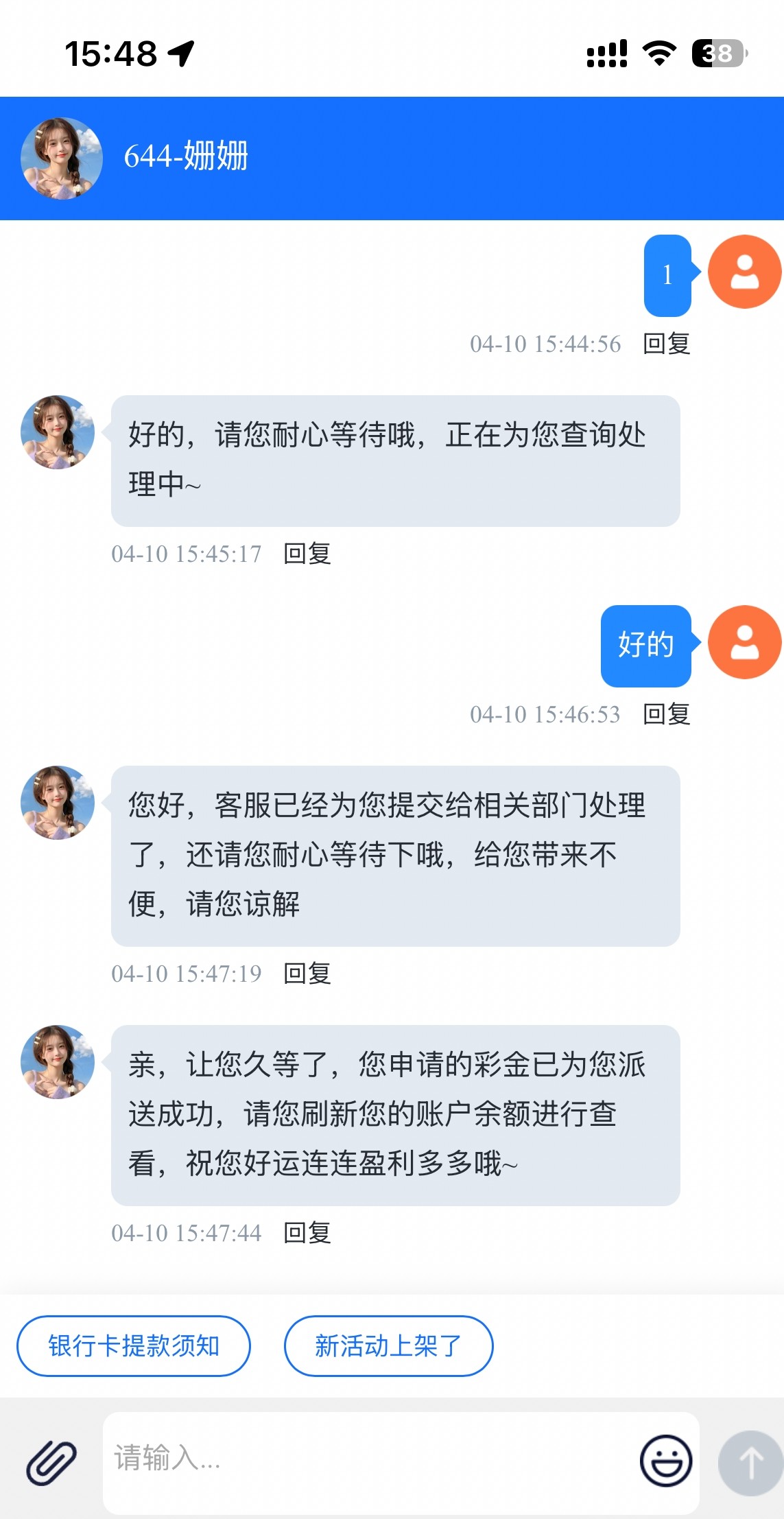Open the emoji picker
Screen dimensions: 784x1519
click(665, 1461)
